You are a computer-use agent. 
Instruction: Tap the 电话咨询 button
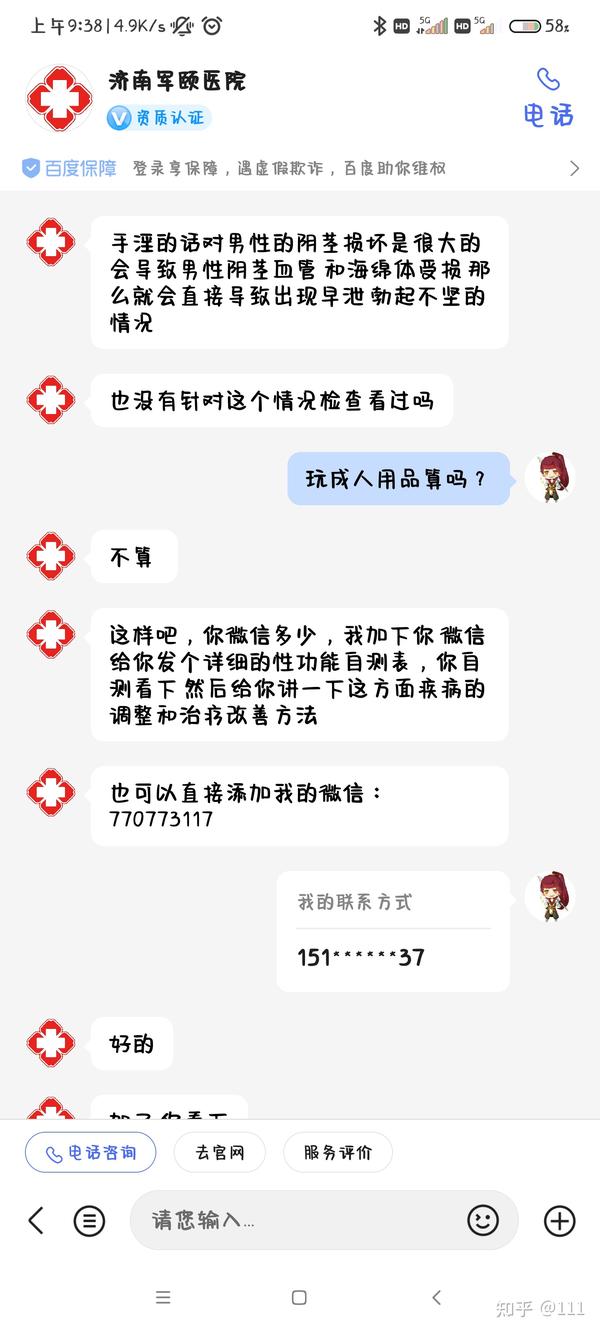[91, 1153]
